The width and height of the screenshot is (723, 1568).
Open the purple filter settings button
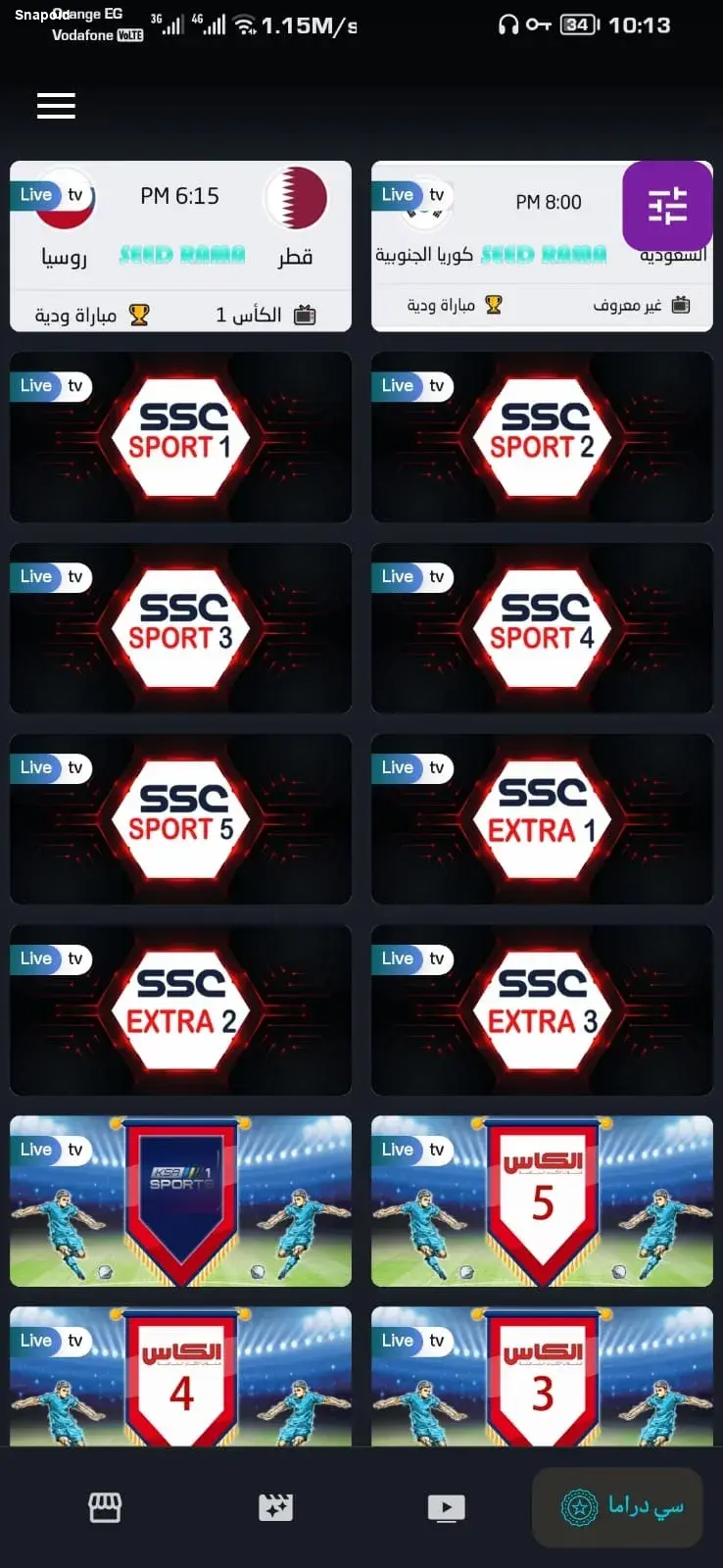(x=667, y=206)
